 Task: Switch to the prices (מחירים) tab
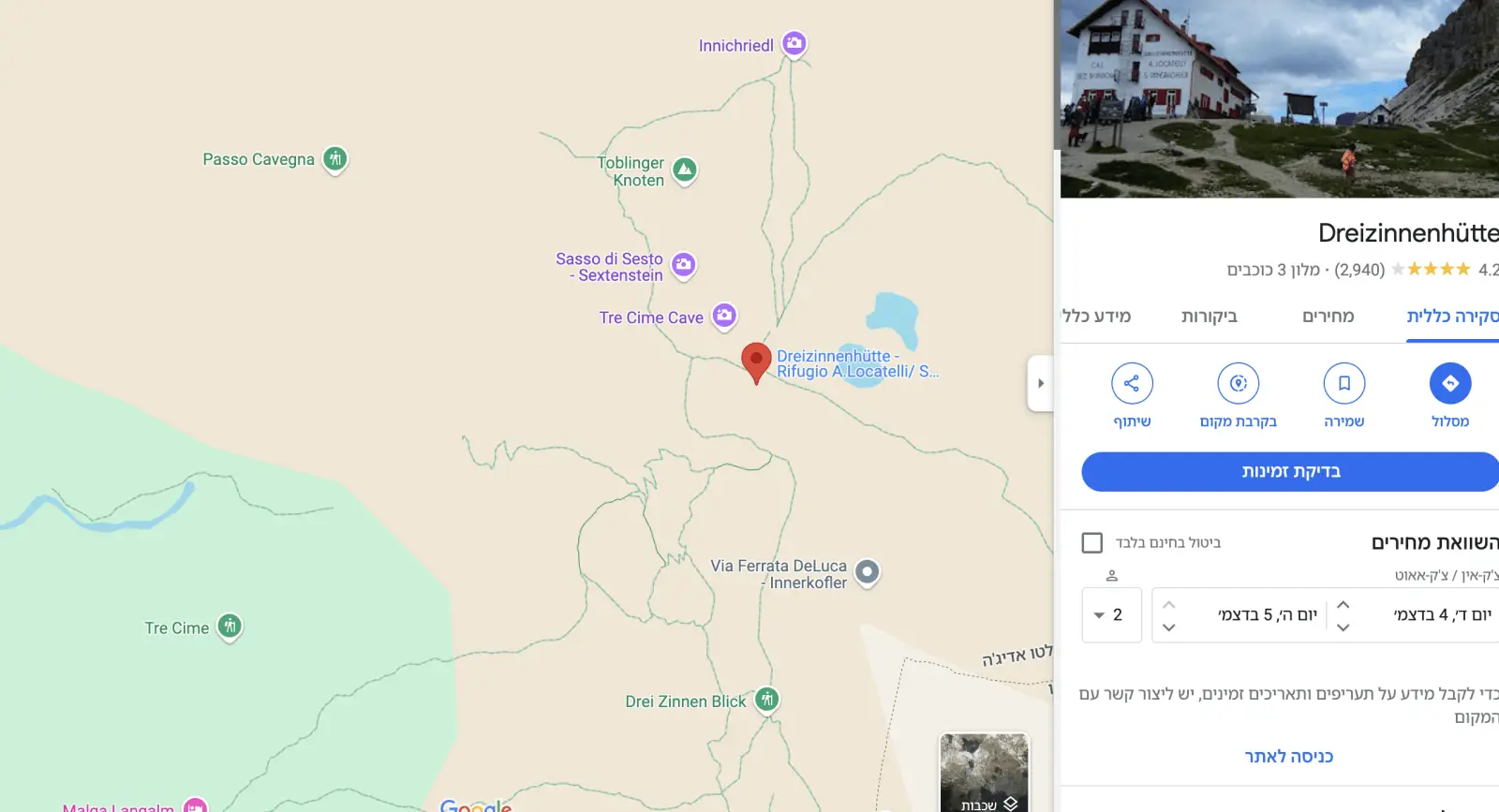click(1328, 317)
